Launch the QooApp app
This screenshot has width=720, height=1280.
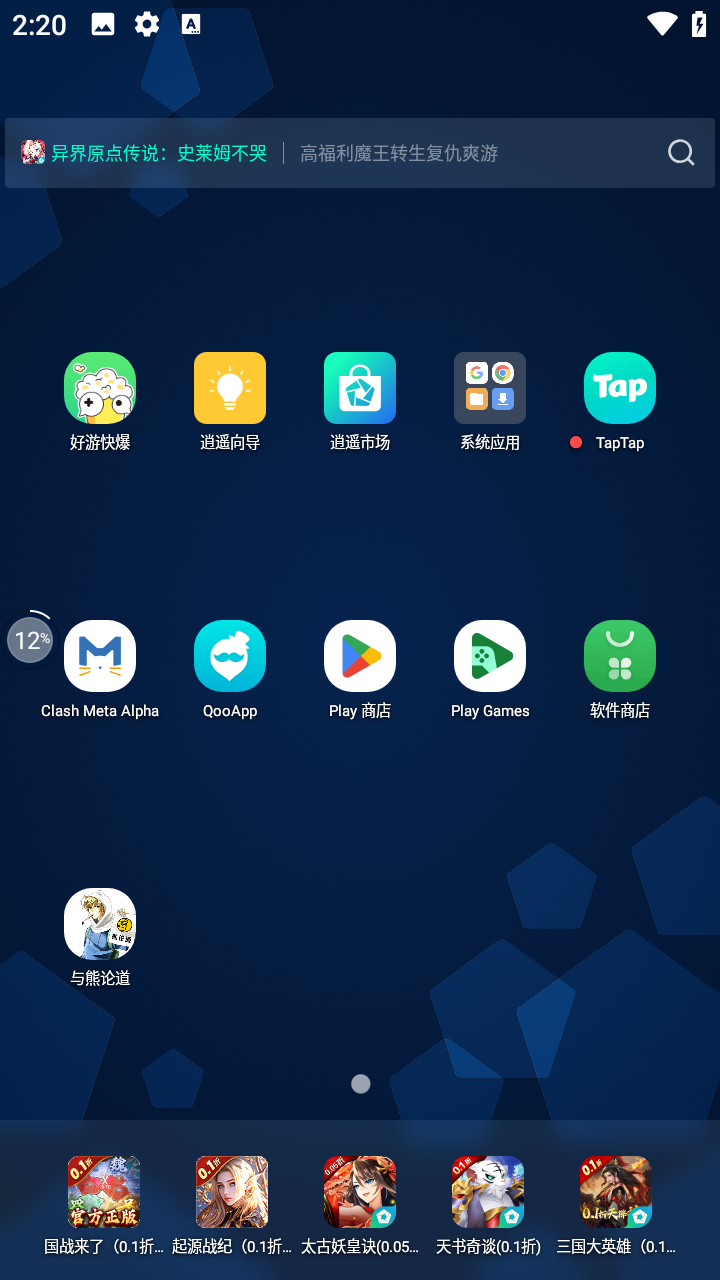pos(230,656)
